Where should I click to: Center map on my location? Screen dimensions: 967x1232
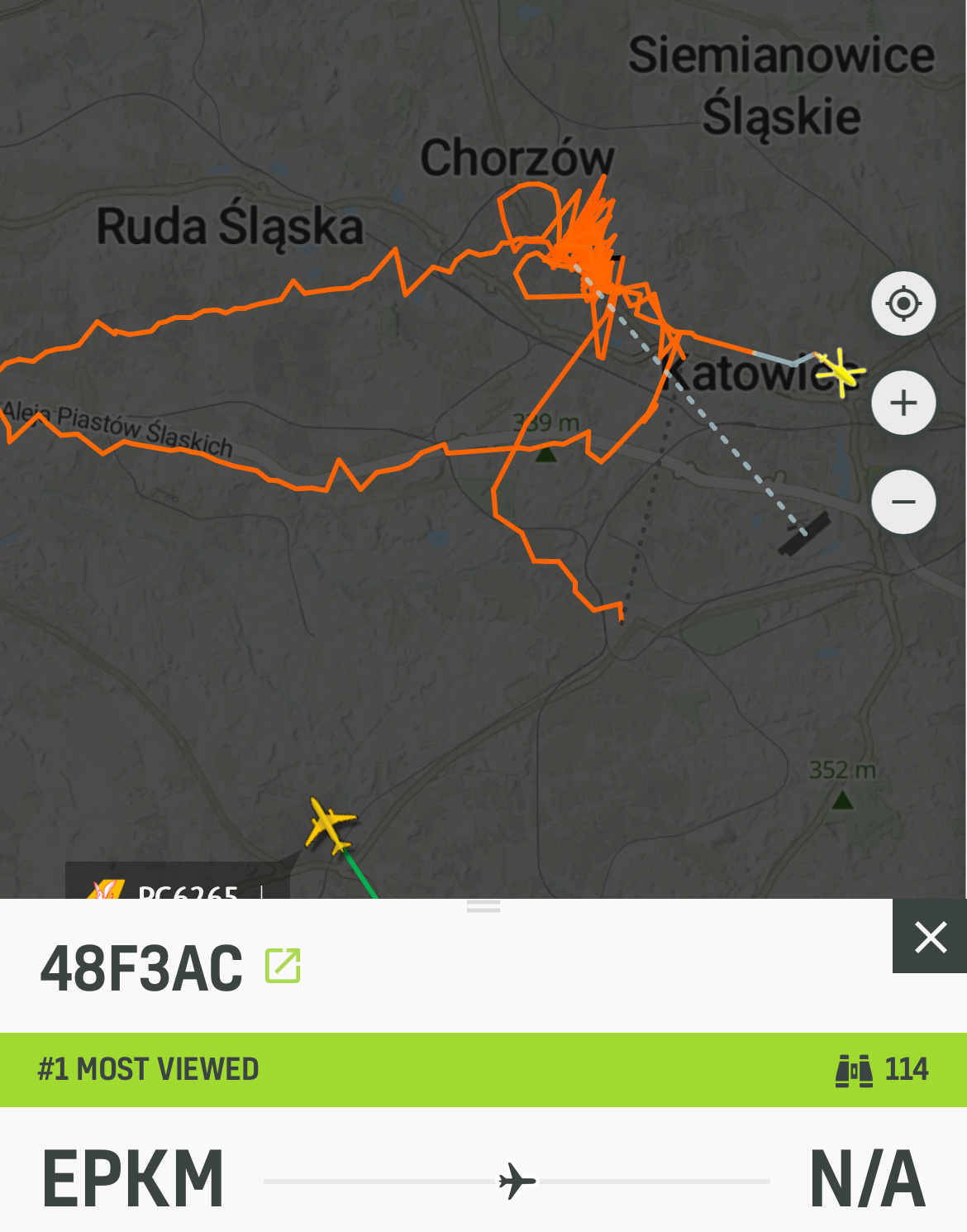[x=903, y=303]
